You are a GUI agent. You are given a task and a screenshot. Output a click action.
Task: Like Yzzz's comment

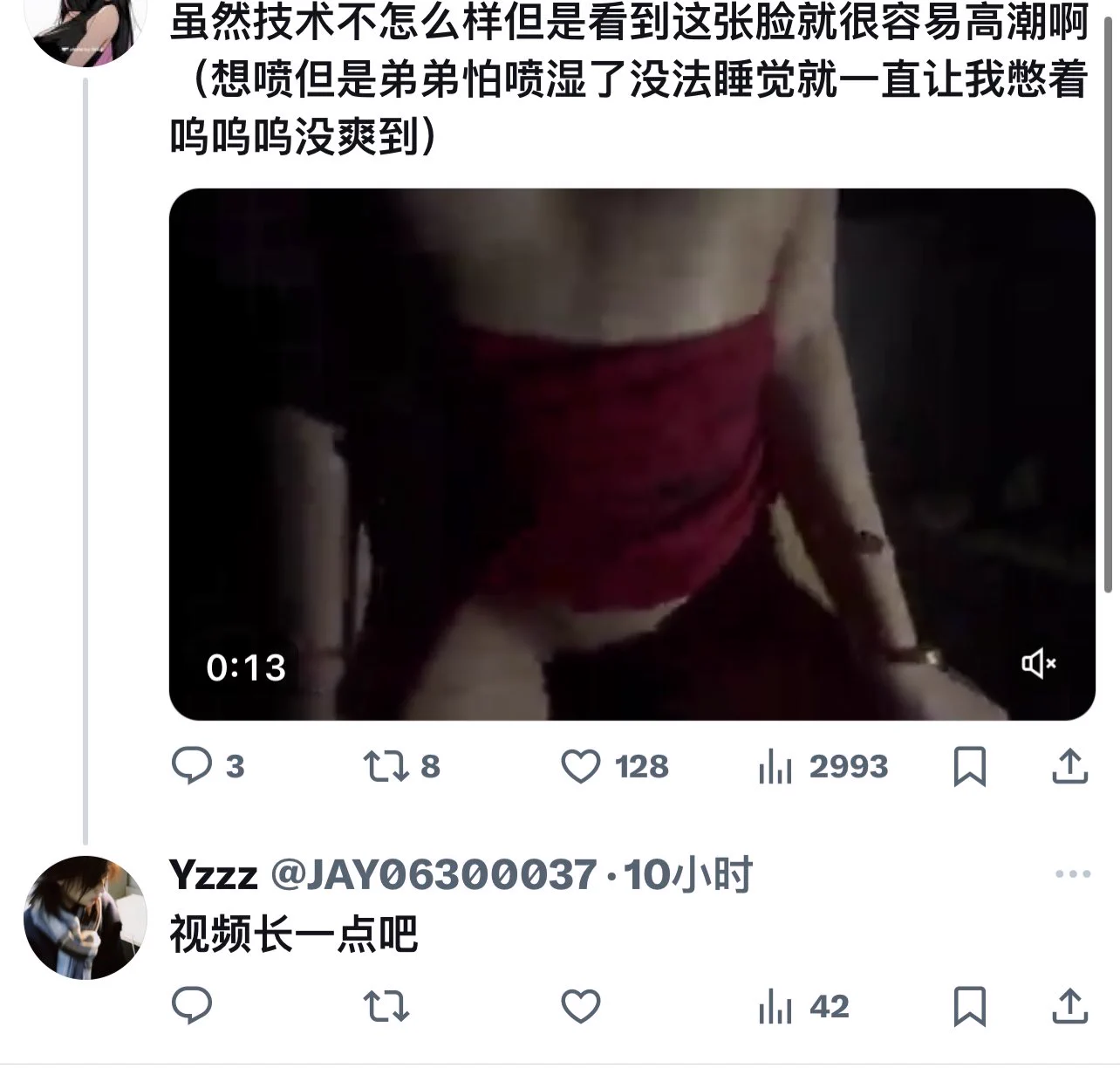click(x=580, y=1006)
